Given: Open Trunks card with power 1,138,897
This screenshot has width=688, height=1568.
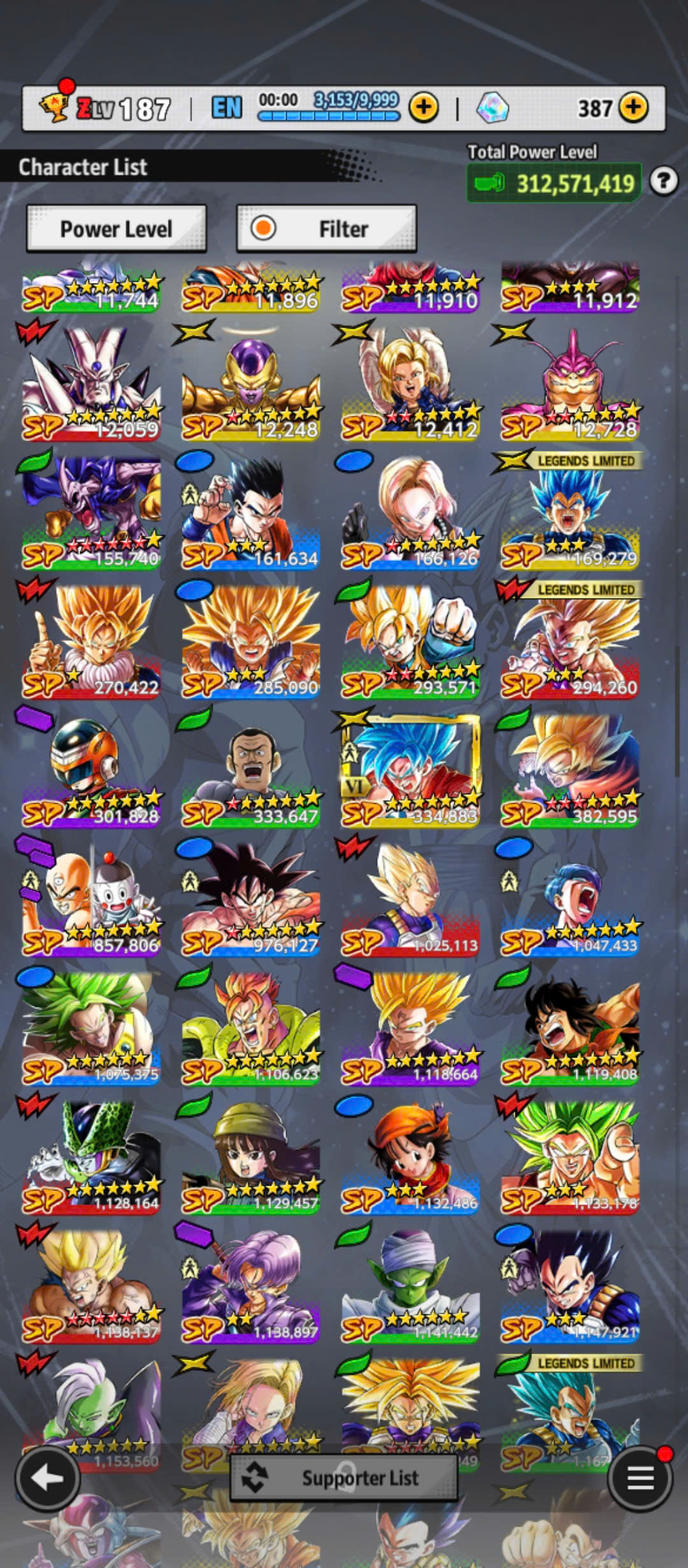Looking at the screenshot, I should point(251,1285).
